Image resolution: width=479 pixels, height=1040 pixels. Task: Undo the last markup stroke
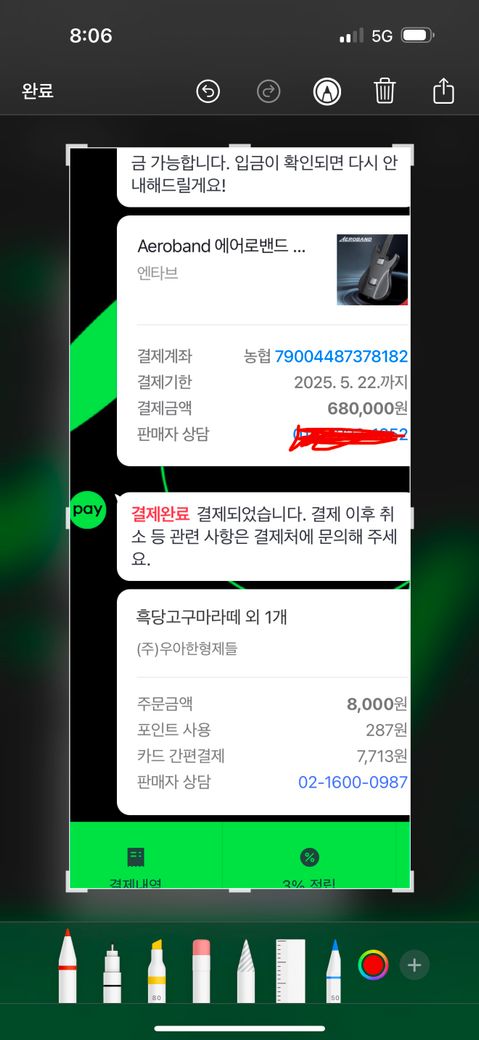point(208,91)
